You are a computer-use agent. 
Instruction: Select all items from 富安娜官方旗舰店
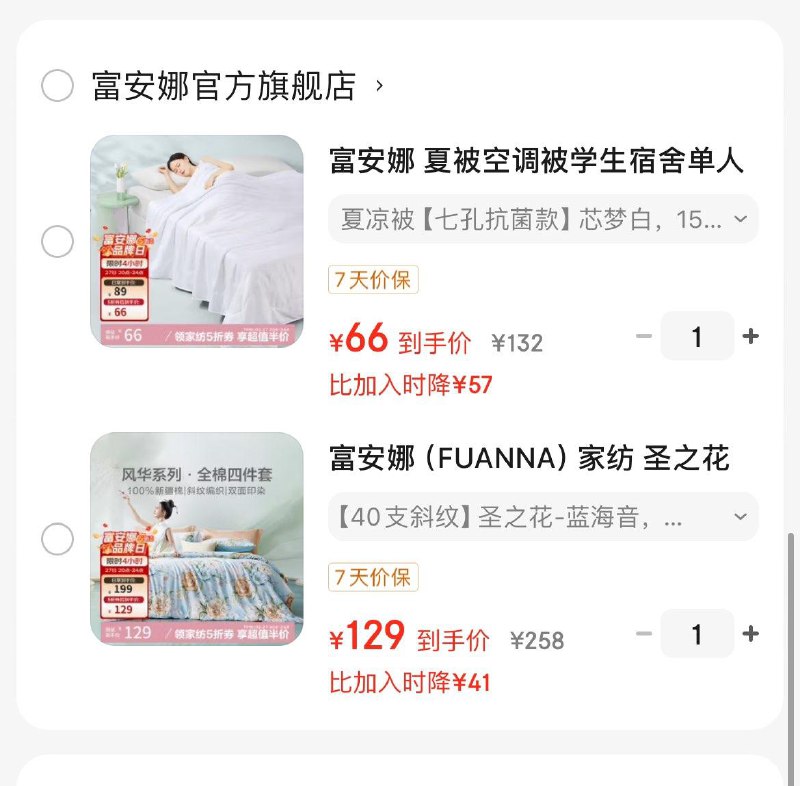click(57, 86)
